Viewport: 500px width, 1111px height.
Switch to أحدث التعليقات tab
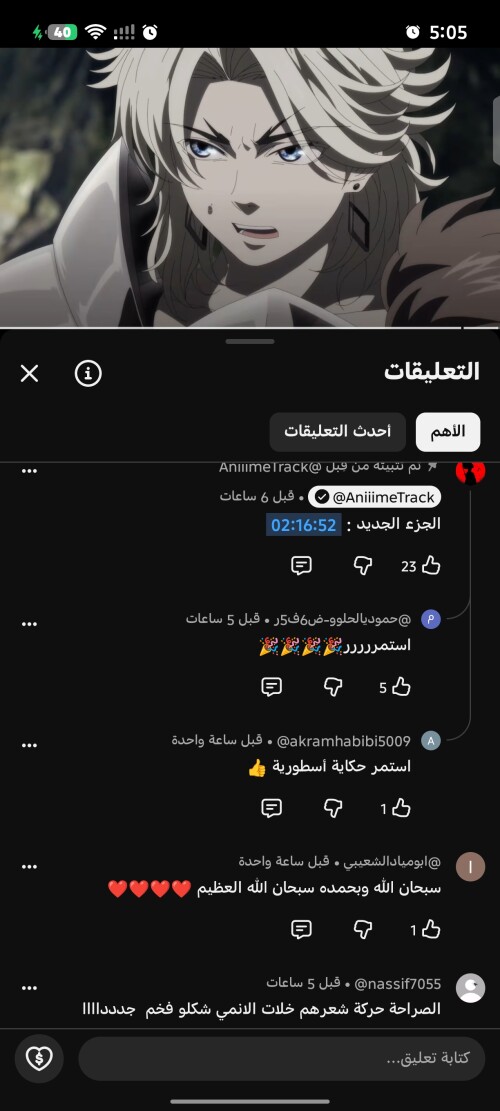pyautogui.click(x=338, y=432)
